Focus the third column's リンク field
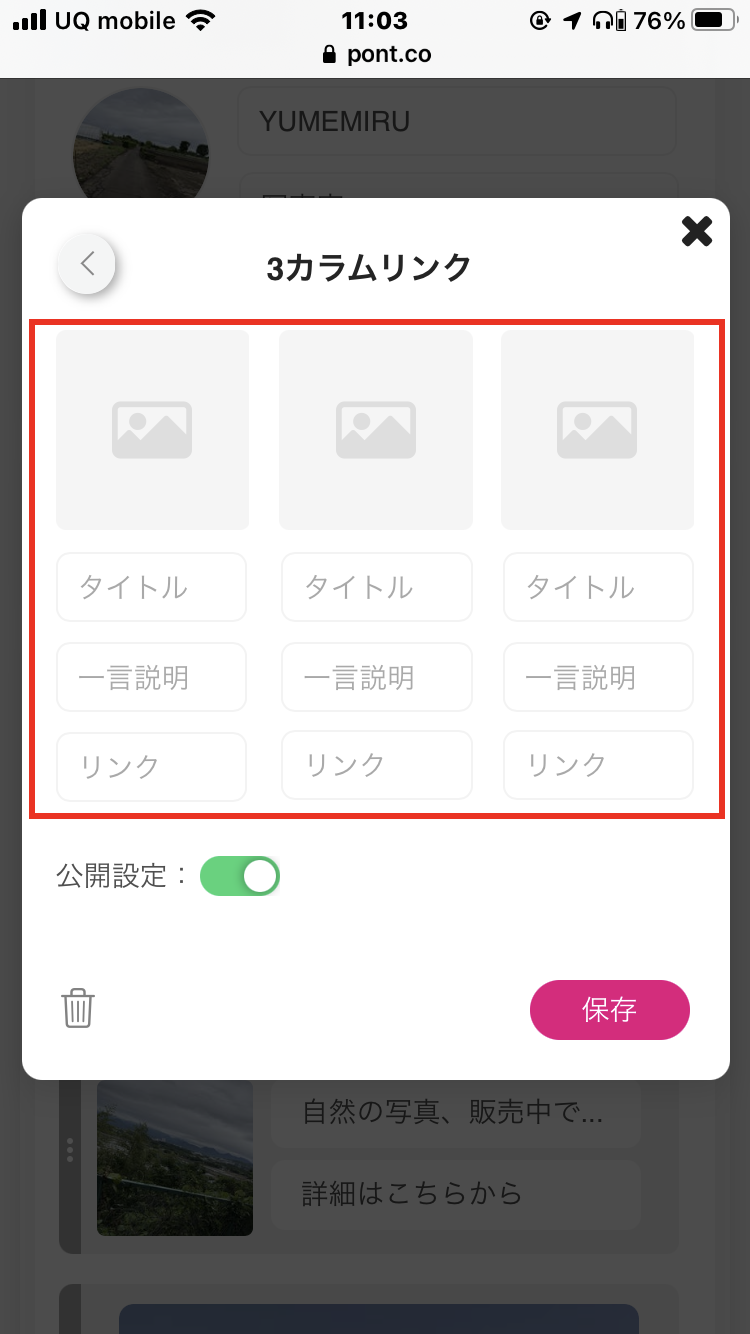The height and width of the screenshot is (1334, 750). coord(598,765)
